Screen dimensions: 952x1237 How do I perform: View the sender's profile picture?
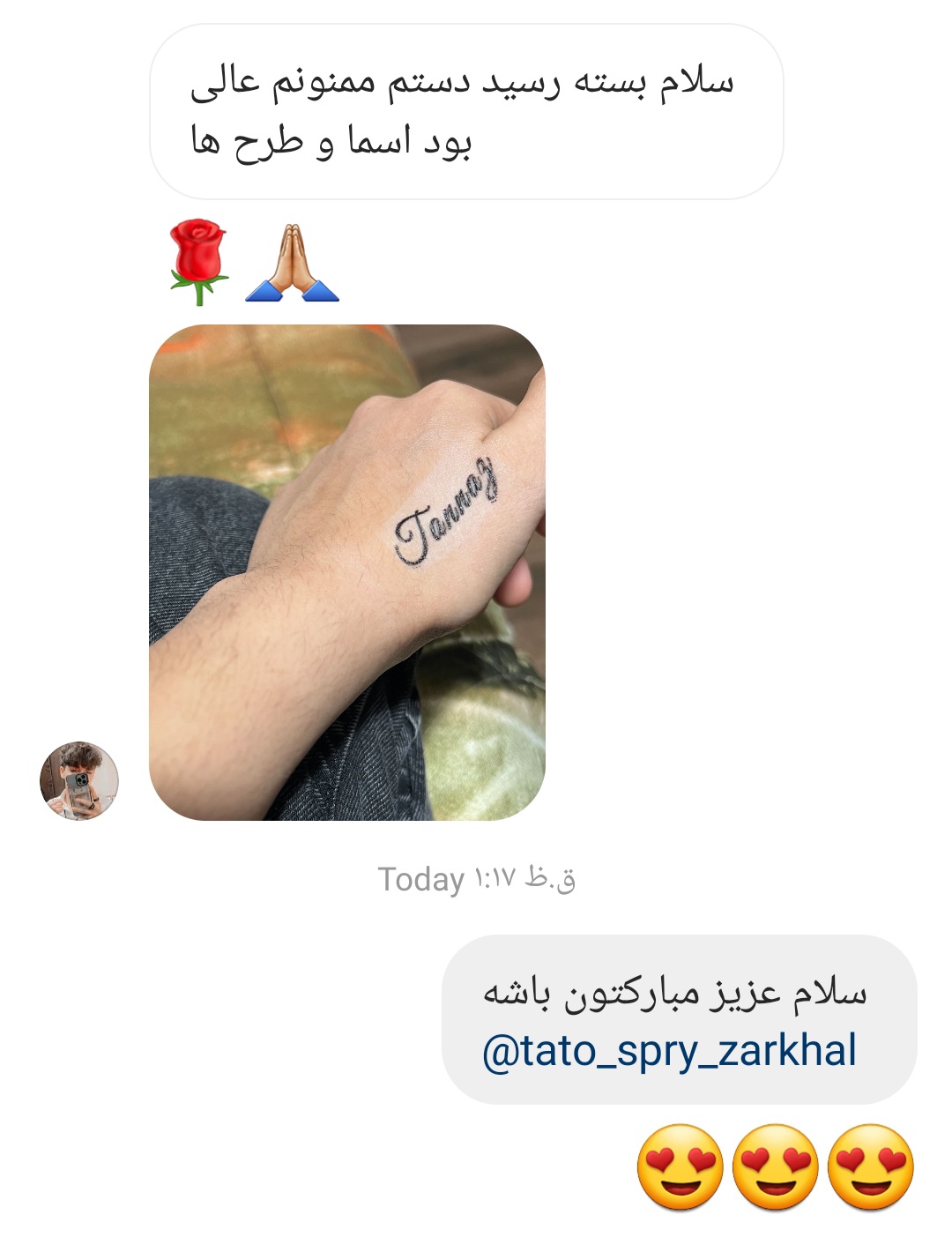79,780
